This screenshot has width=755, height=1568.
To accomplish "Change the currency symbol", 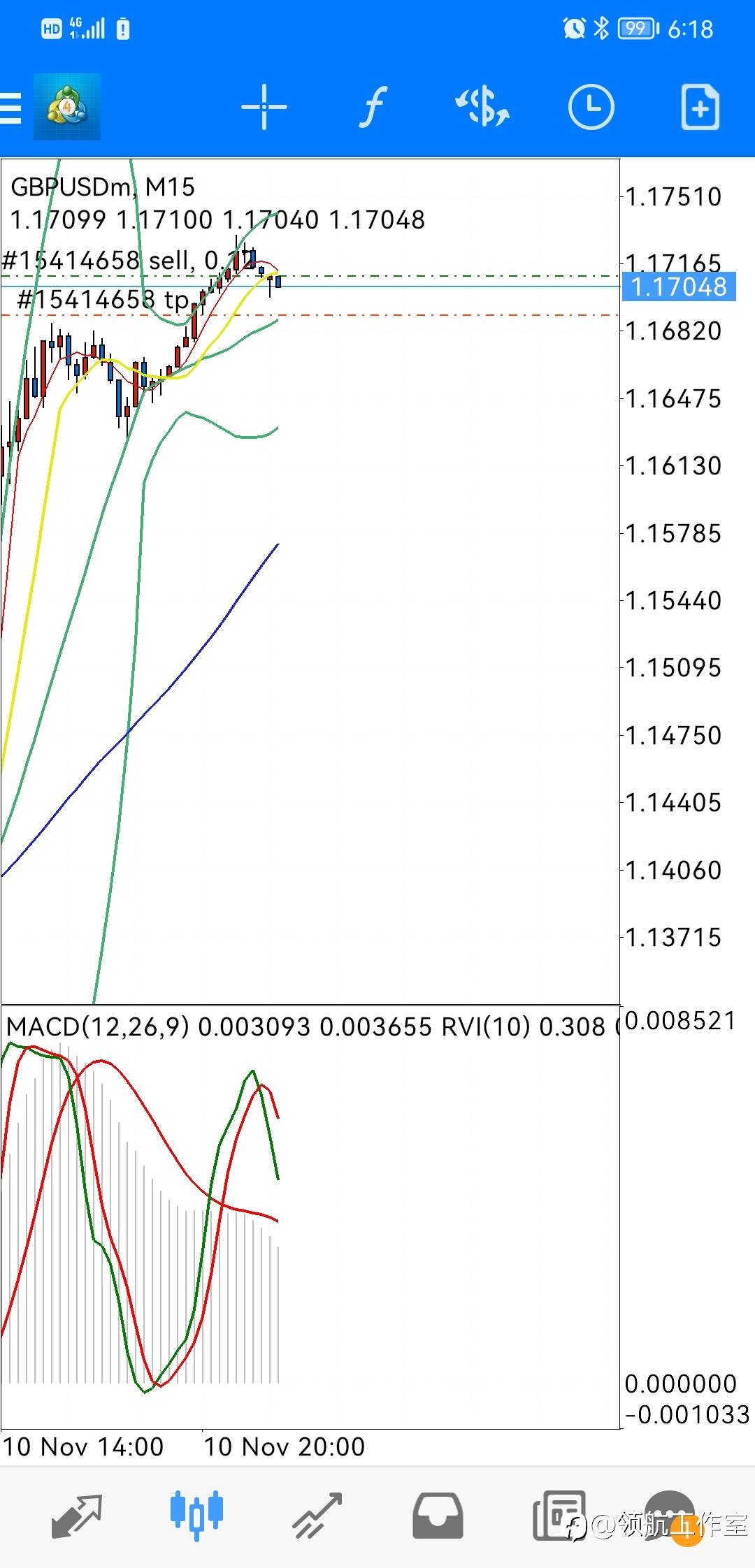I will click(x=482, y=107).
